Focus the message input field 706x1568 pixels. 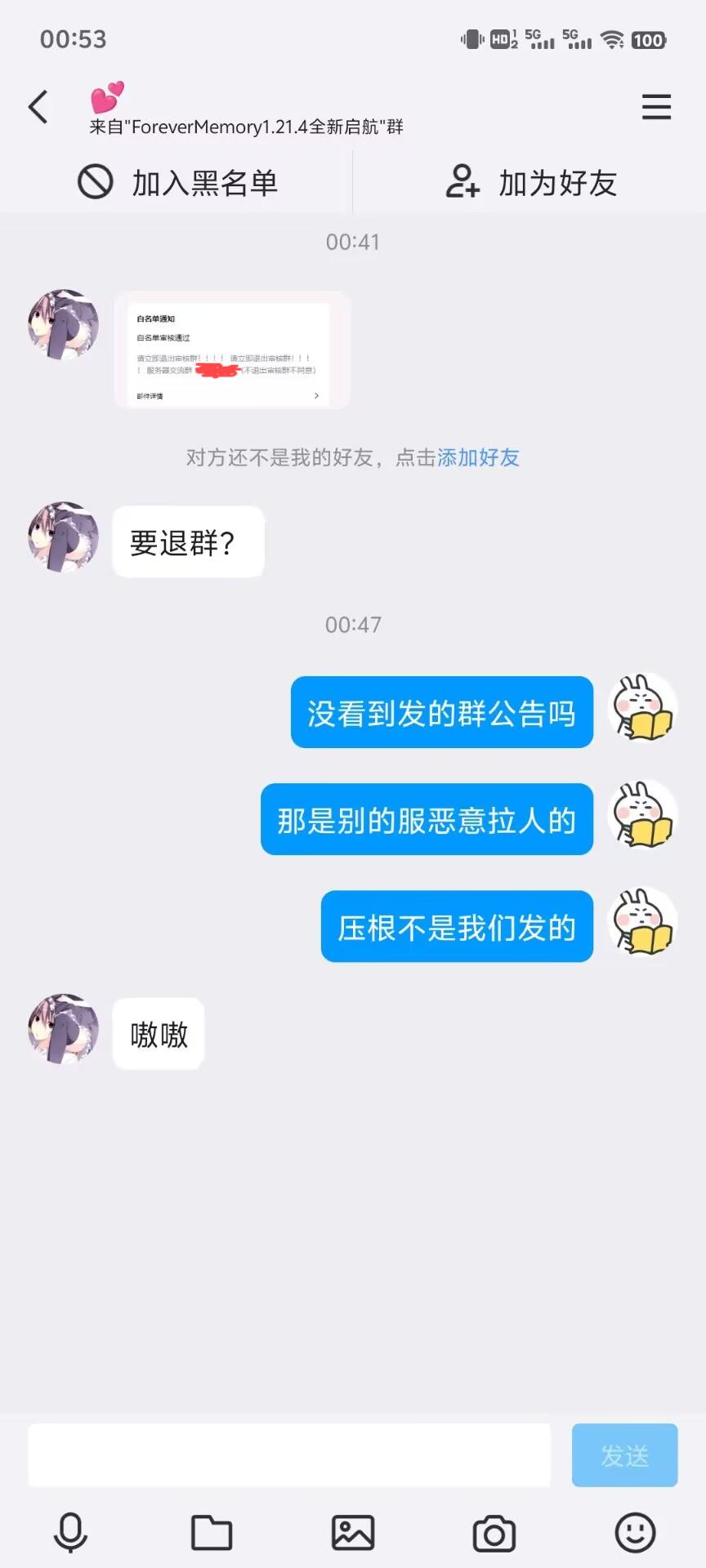[x=289, y=1455]
